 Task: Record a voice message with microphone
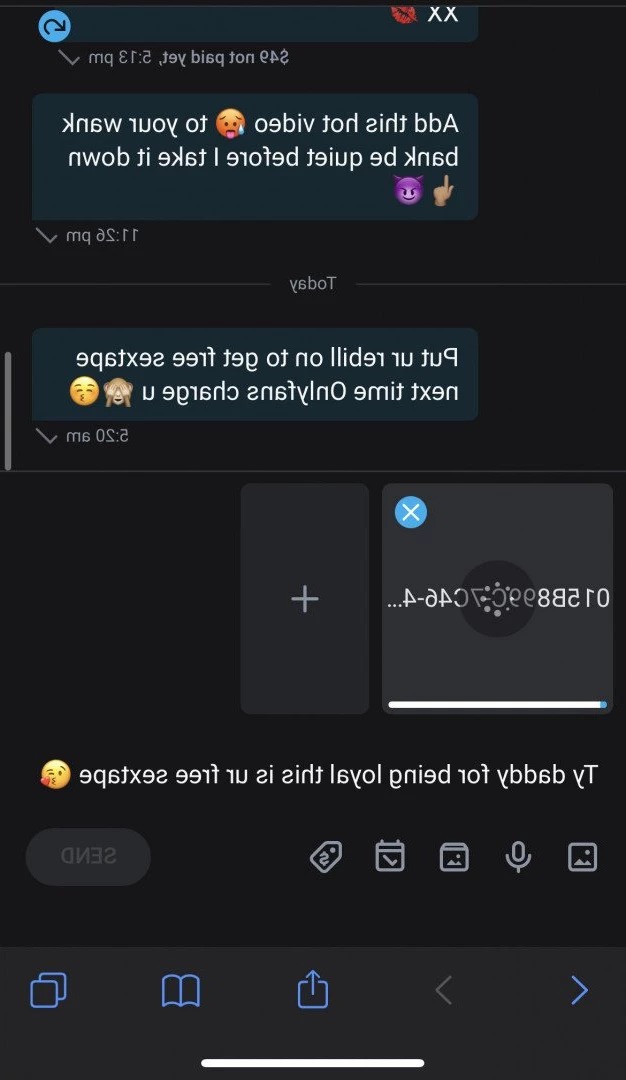[x=518, y=856]
